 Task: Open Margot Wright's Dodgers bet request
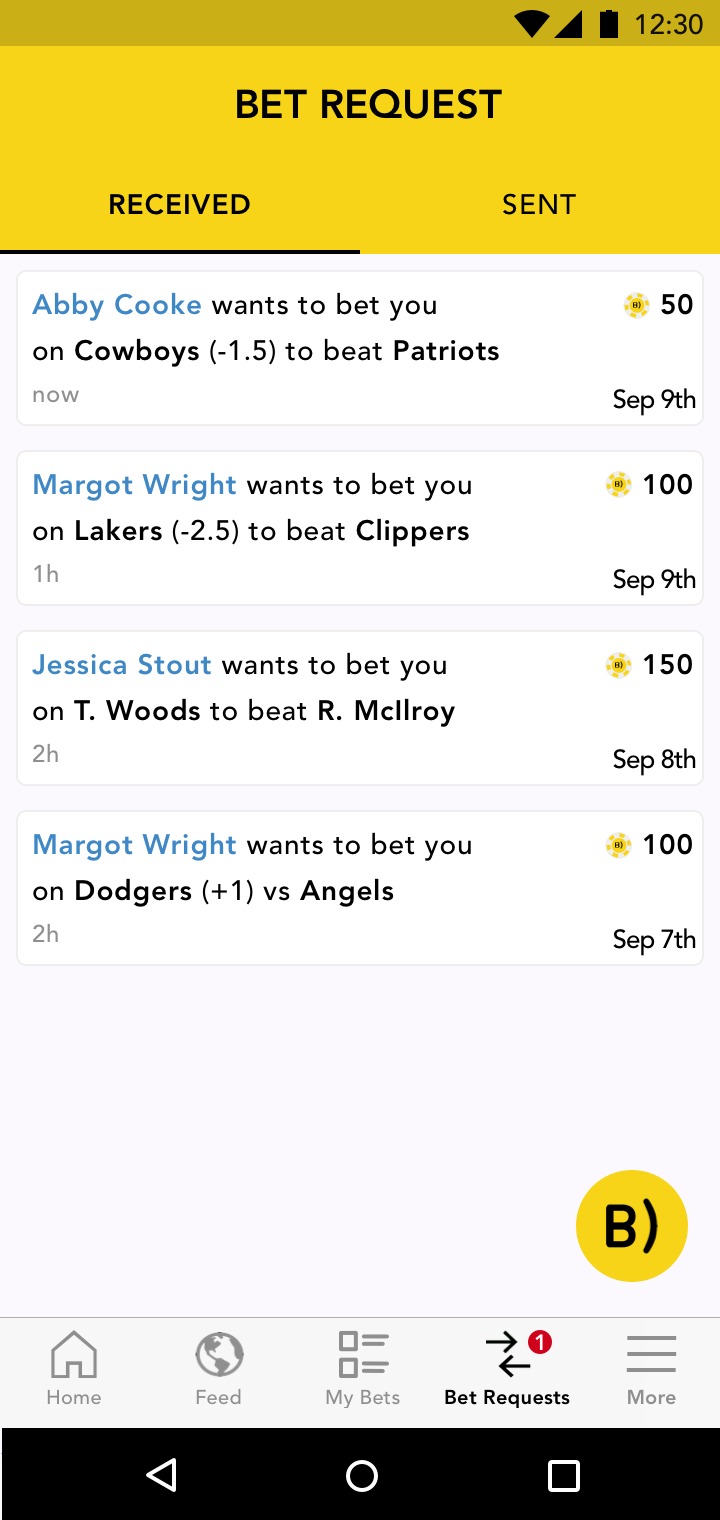tap(360, 889)
